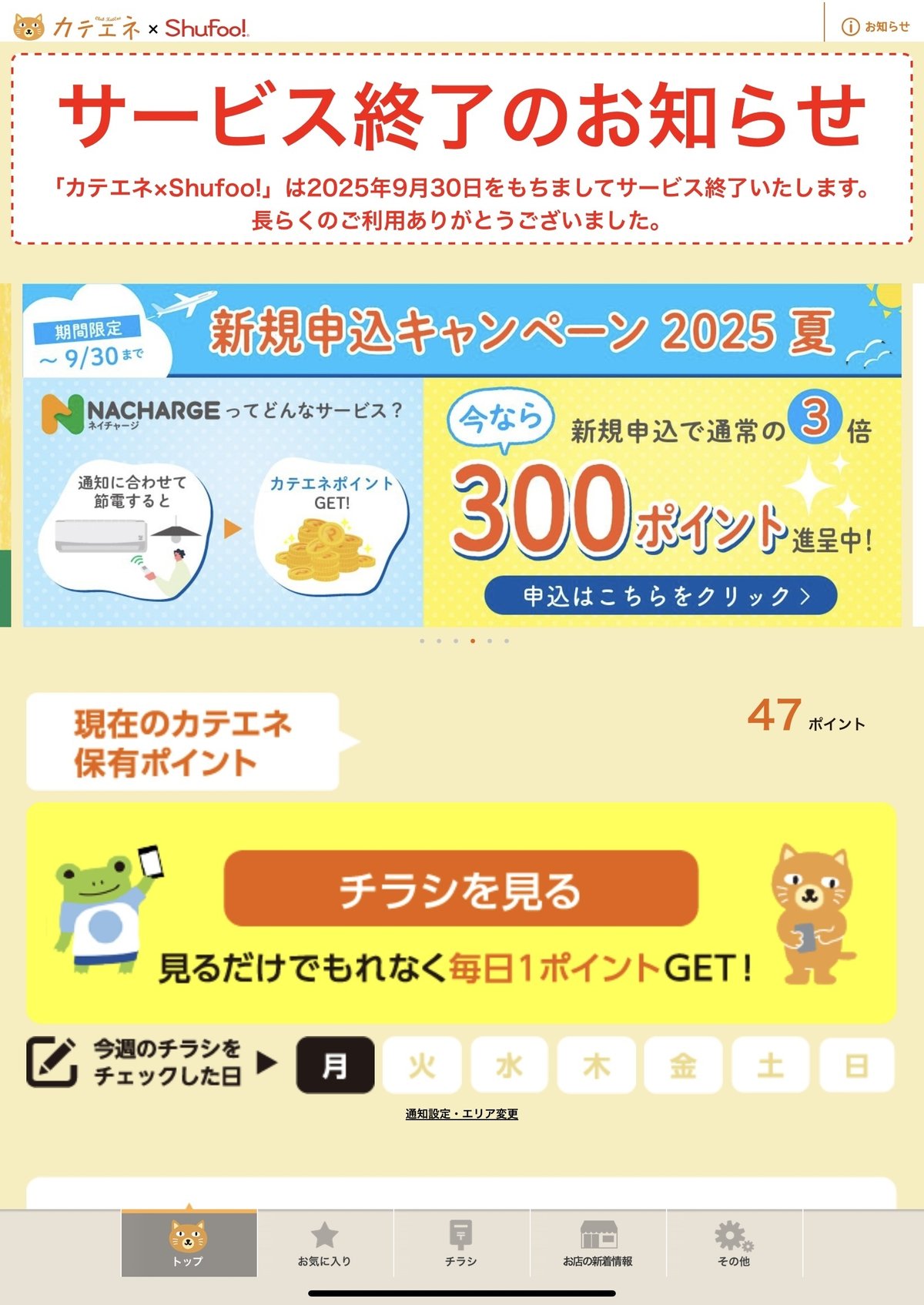Click 申込はこちらをクリック on campaign banner
The image size is (924, 1305).
click(661, 597)
